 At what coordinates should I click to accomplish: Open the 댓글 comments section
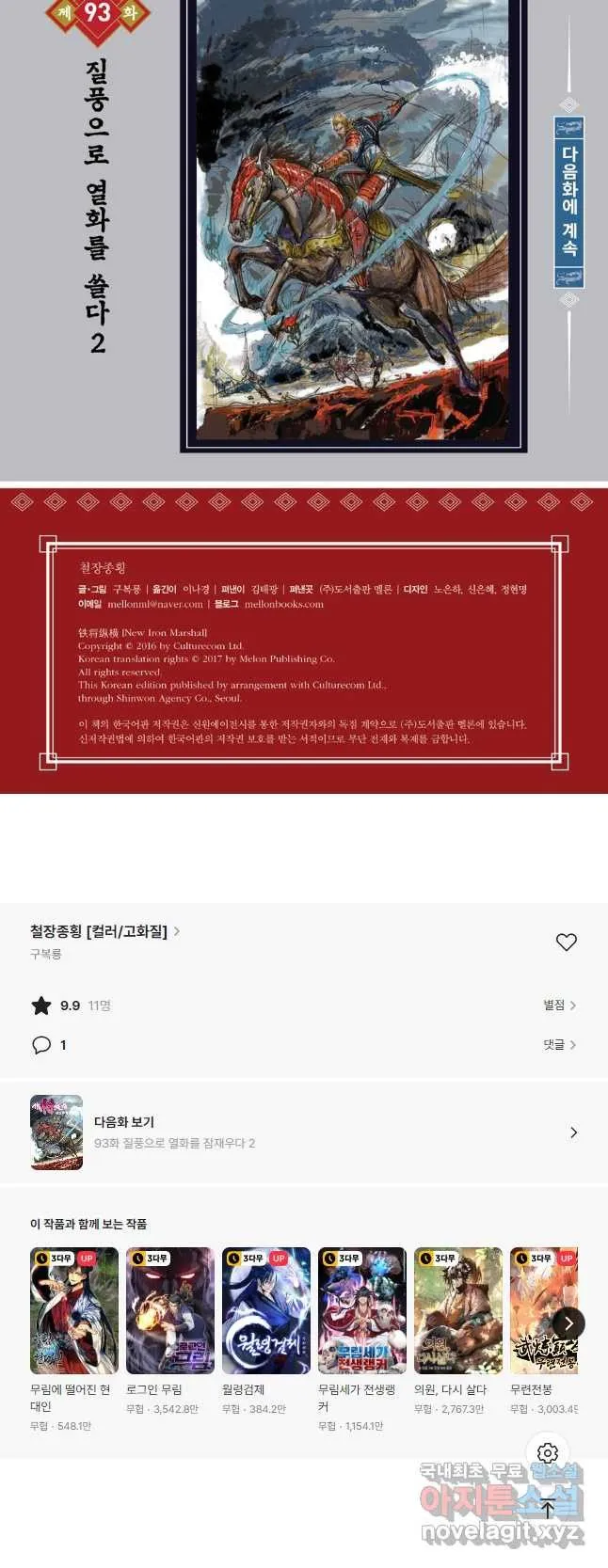click(559, 1044)
